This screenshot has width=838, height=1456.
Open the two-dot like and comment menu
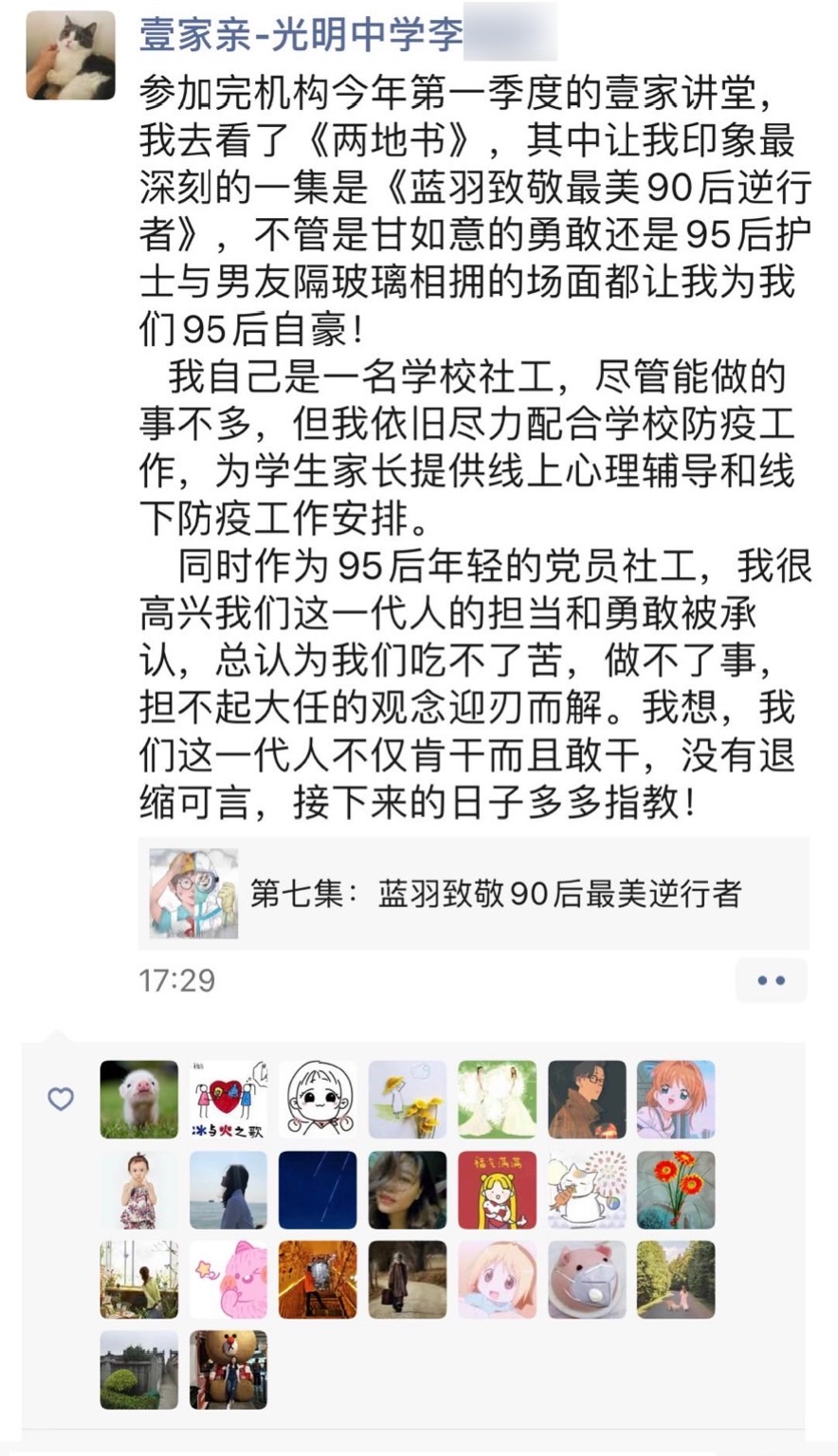(x=771, y=980)
